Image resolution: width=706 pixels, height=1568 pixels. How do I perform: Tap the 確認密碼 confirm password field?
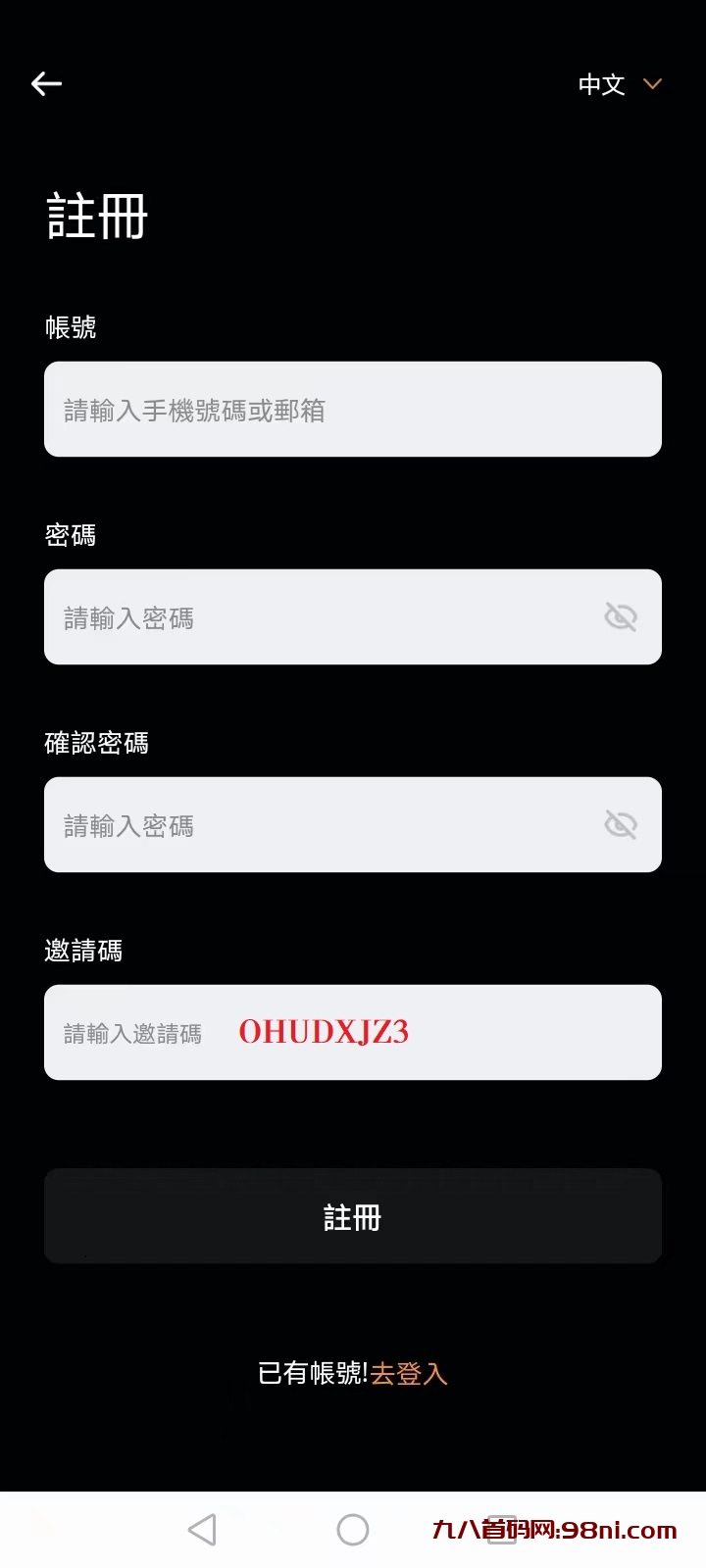[314, 825]
